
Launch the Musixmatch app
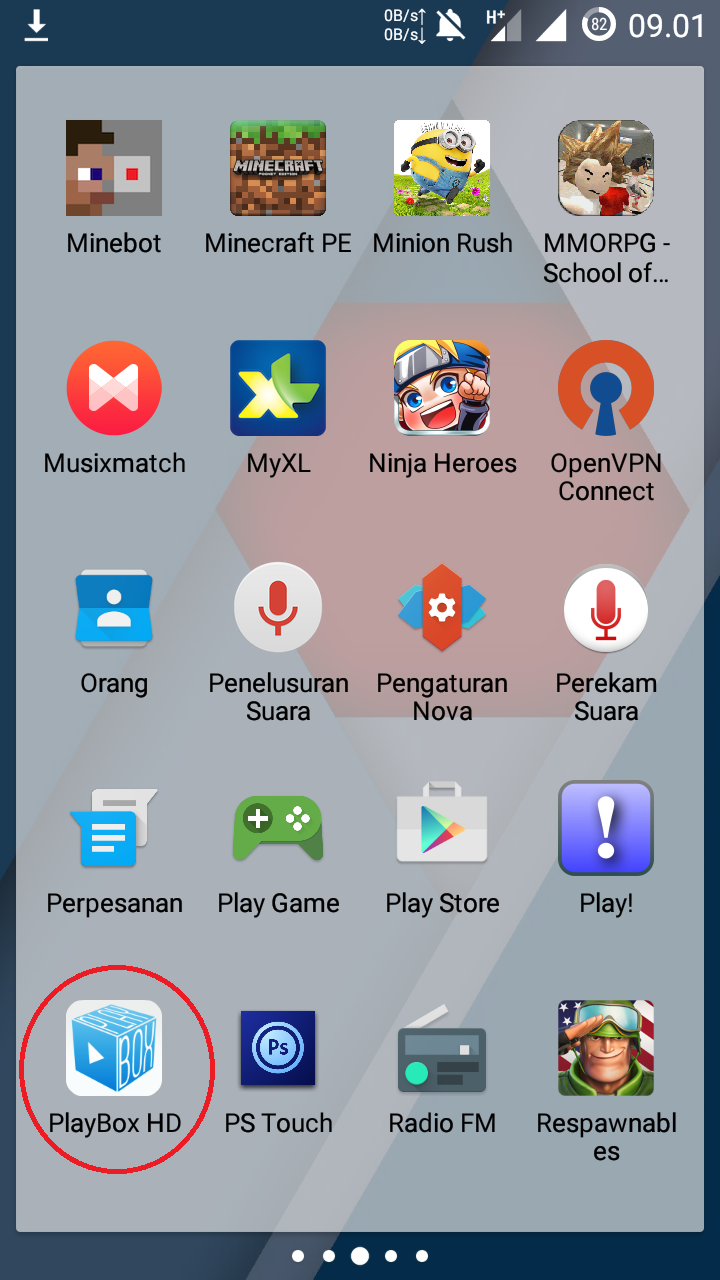tap(114, 388)
